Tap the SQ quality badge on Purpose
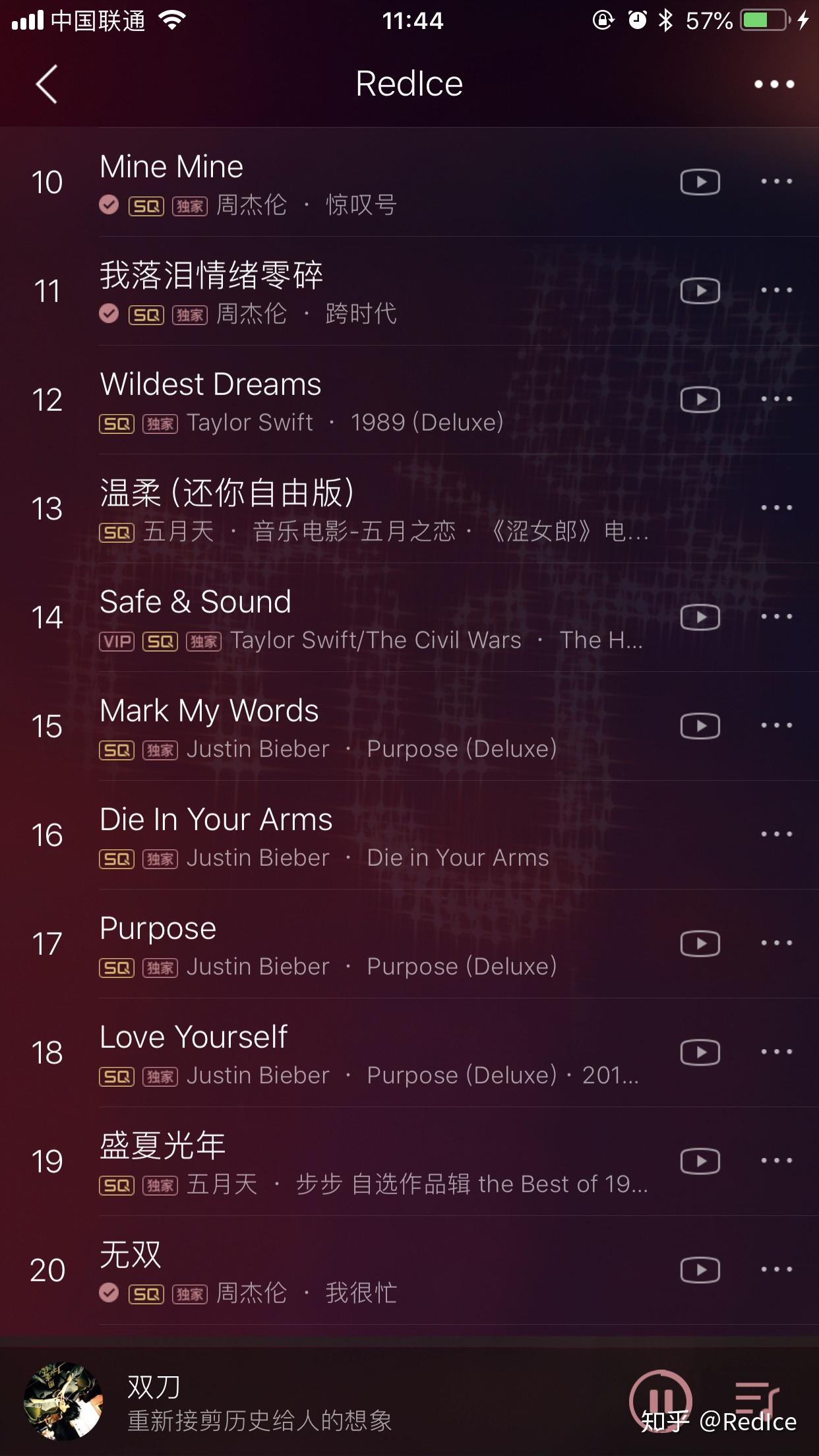This screenshot has height=1456, width=819. [116, 967]
